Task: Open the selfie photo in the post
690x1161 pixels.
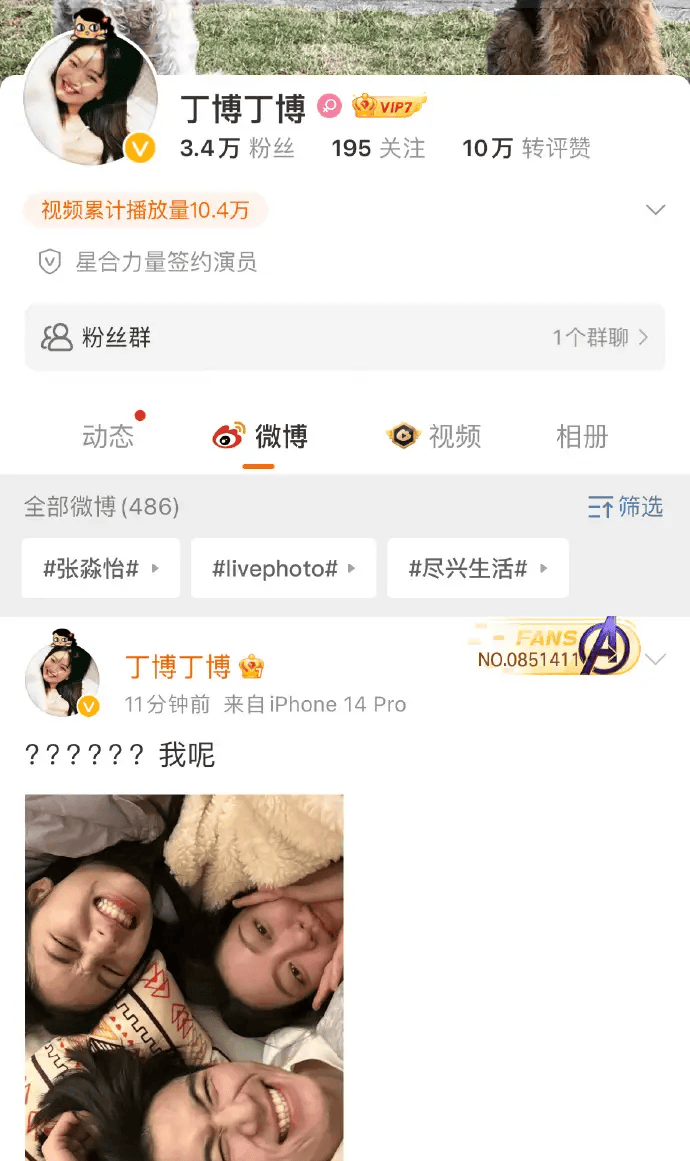Action: 184,975
